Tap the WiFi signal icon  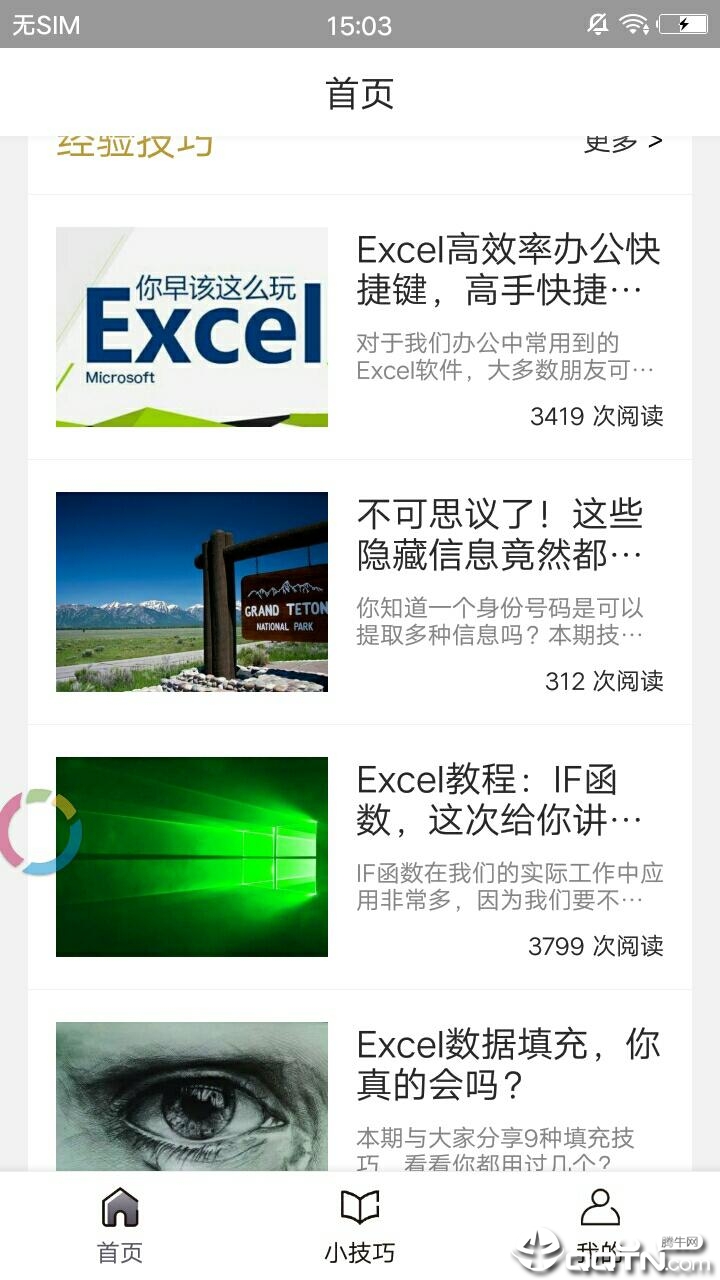point(636,22)
